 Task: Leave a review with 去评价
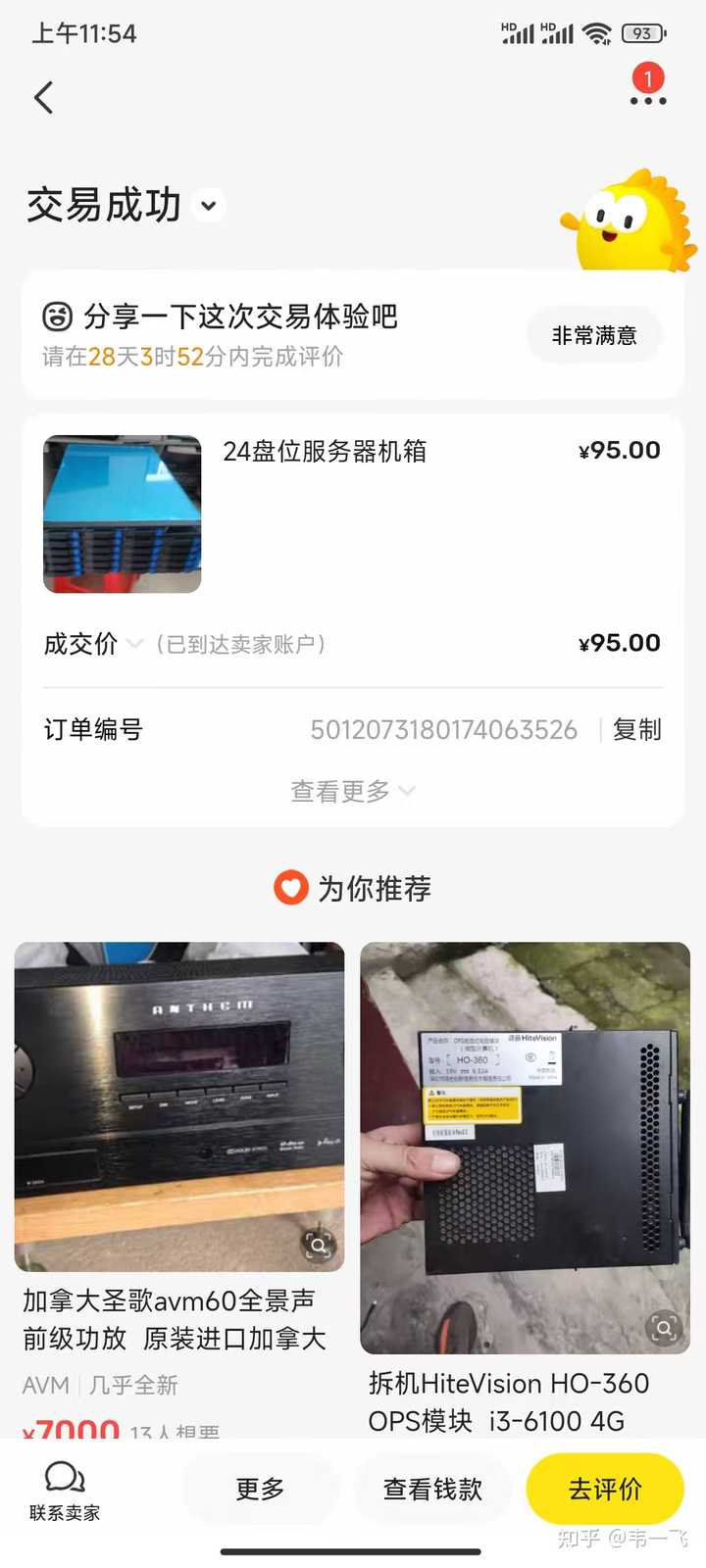click(605, 1490)
